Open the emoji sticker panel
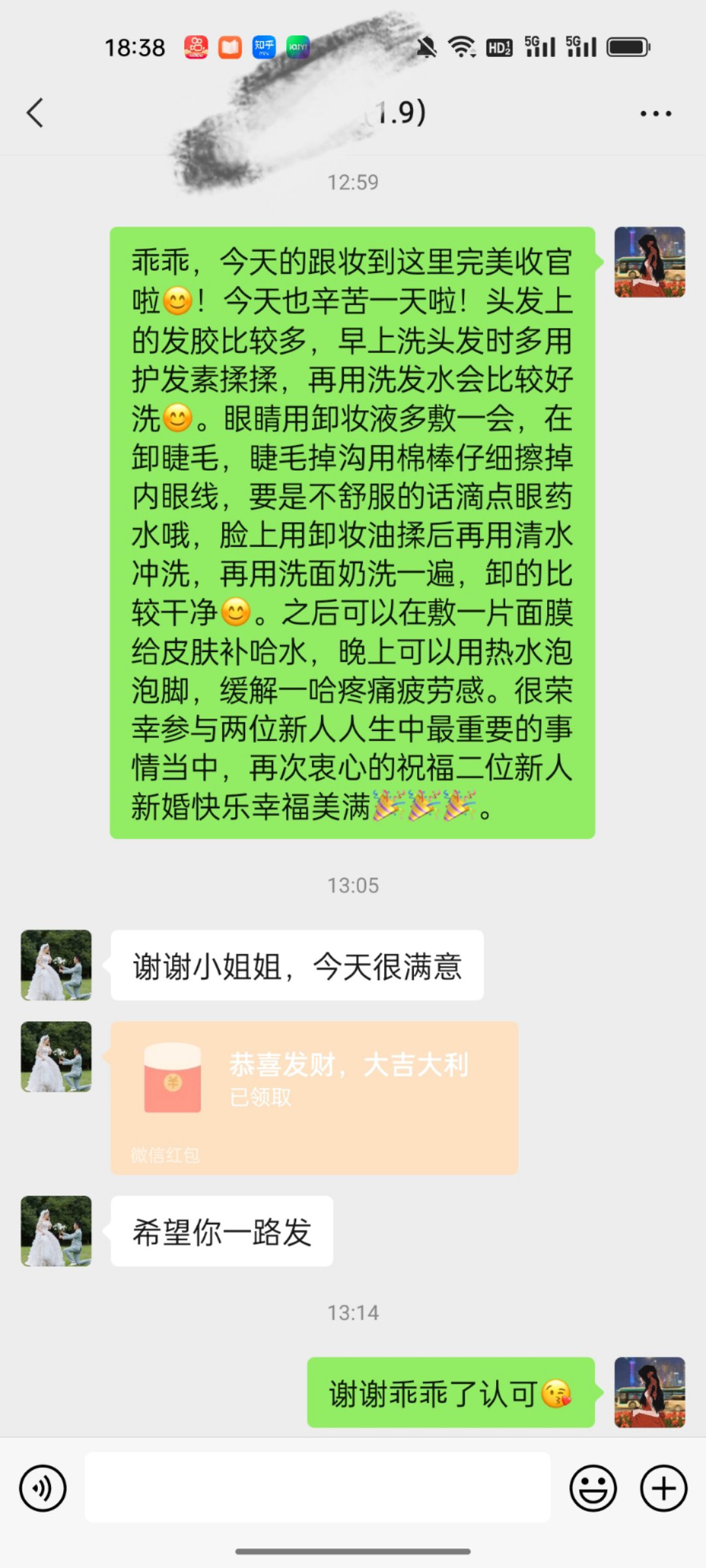706x1568 pixels. point(593,1488)
